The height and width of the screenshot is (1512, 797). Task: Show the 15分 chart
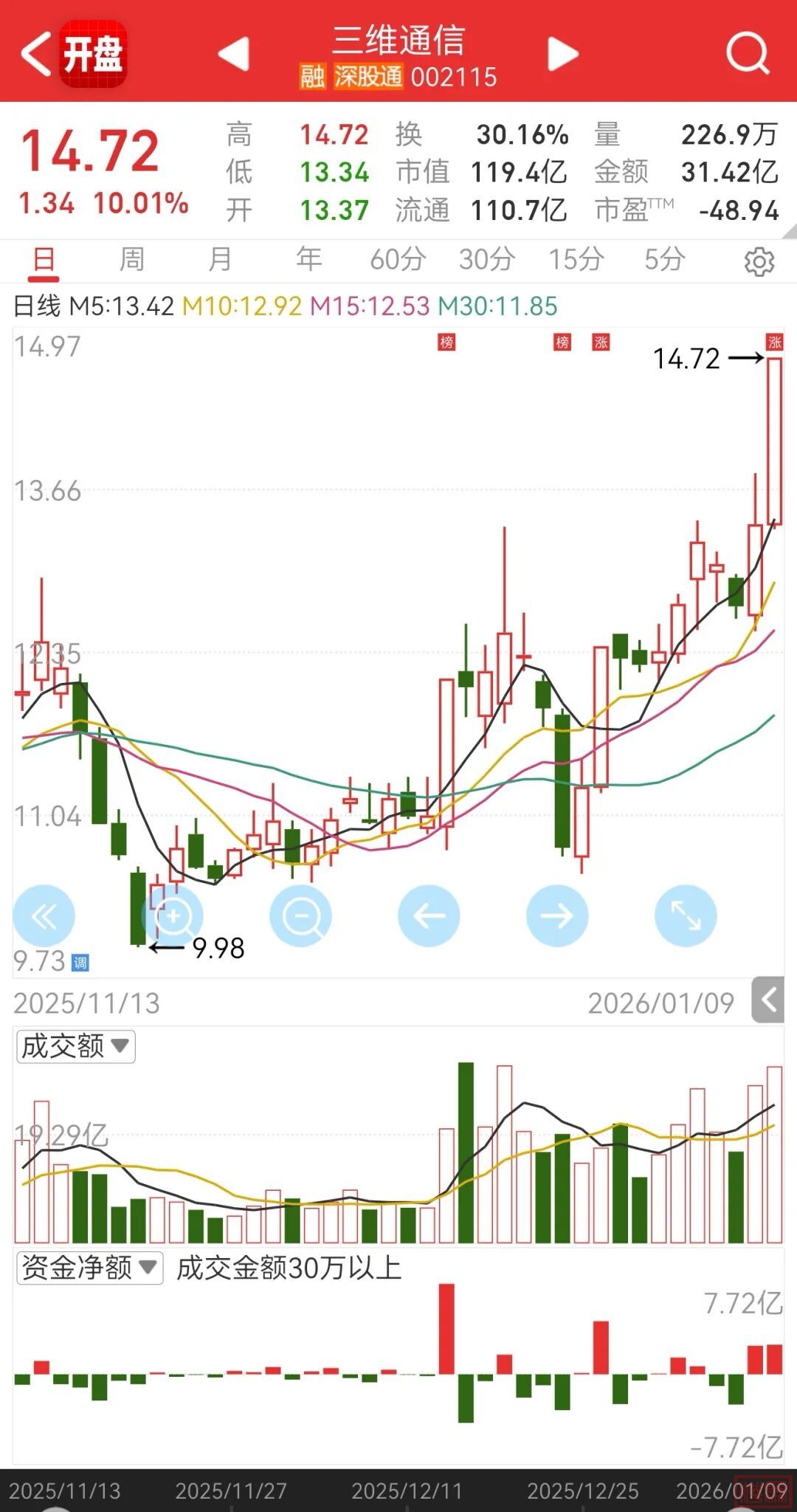pos(576,260)
